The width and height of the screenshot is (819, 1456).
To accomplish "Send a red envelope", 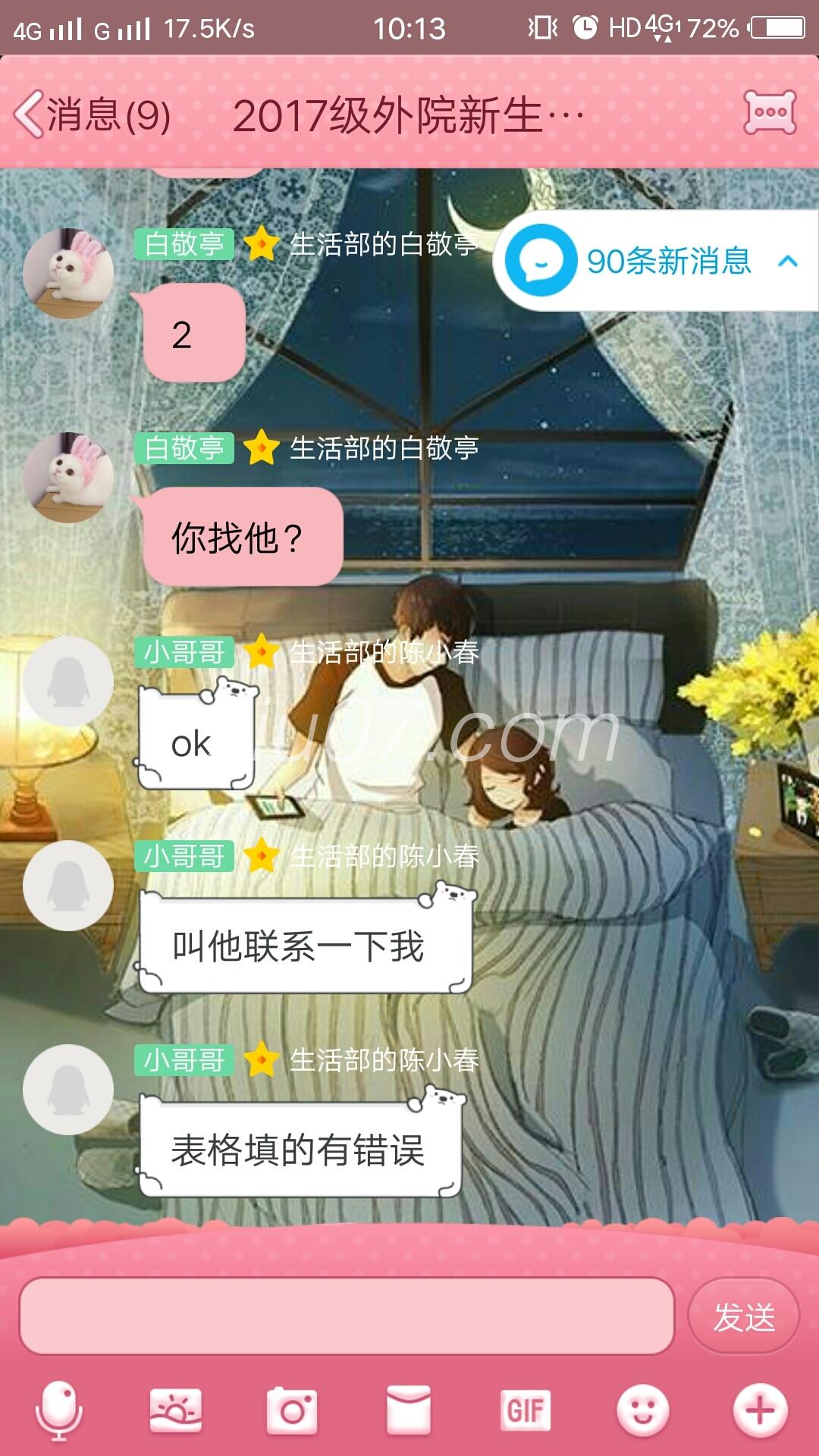I will pos(409,1410).
